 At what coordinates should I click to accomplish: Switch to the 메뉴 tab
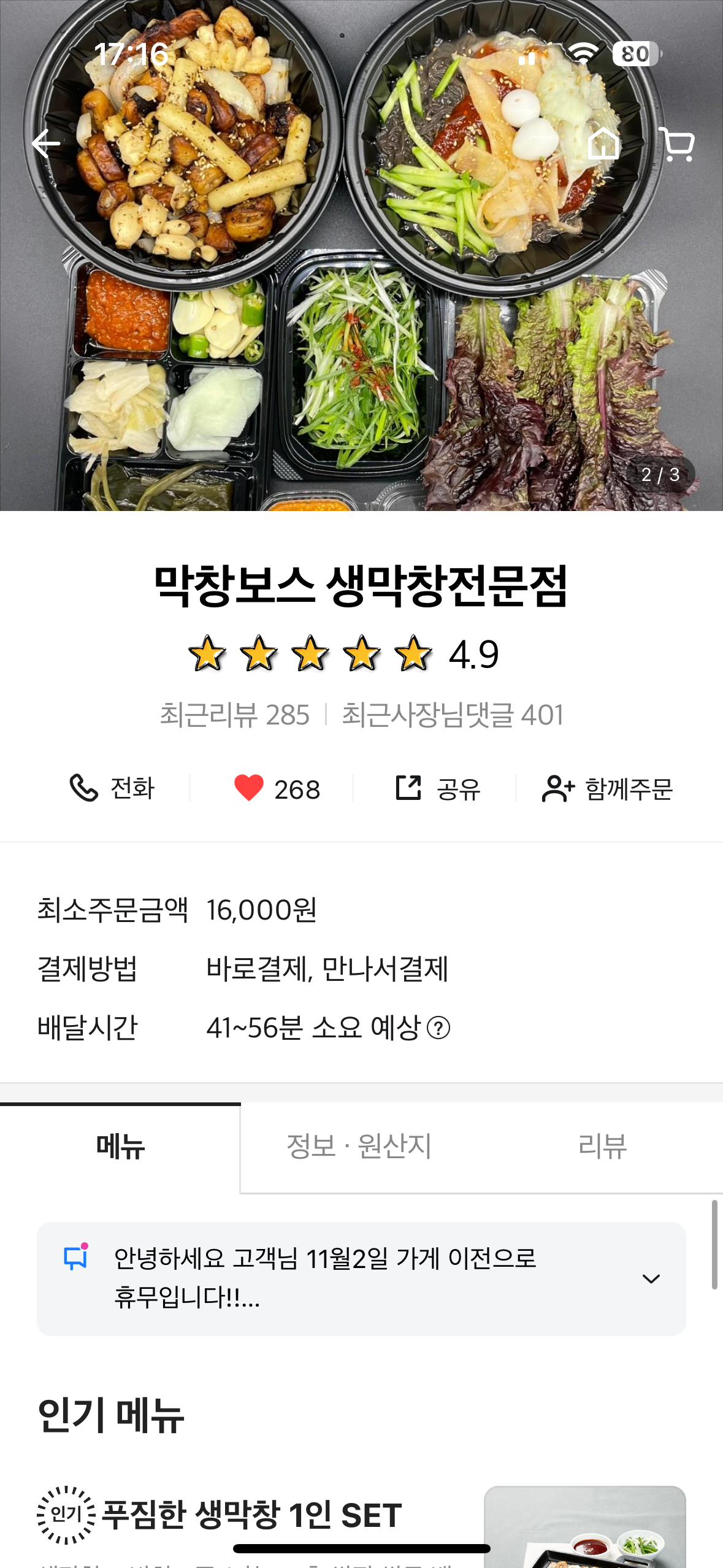point(120,1146)
